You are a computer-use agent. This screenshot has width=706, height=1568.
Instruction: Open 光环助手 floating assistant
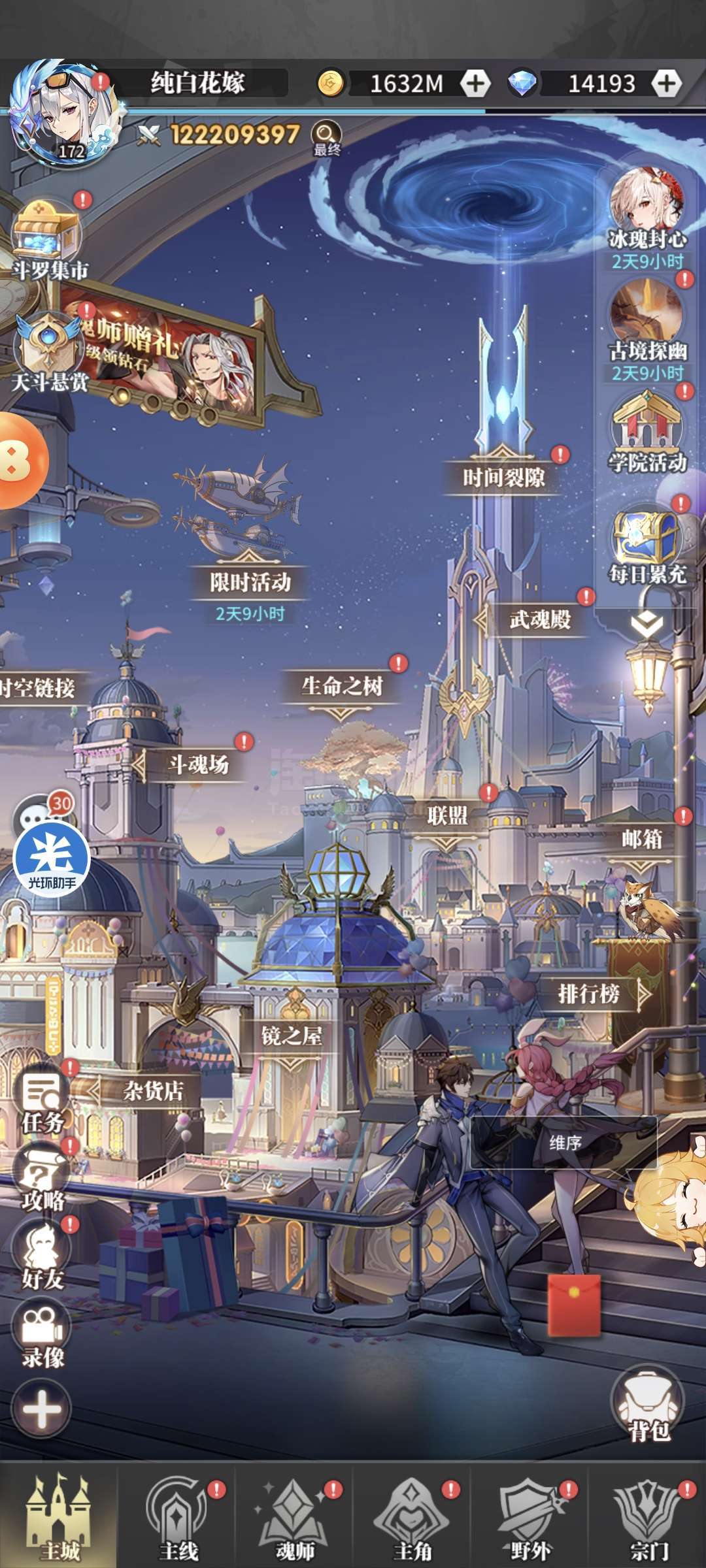52,859
